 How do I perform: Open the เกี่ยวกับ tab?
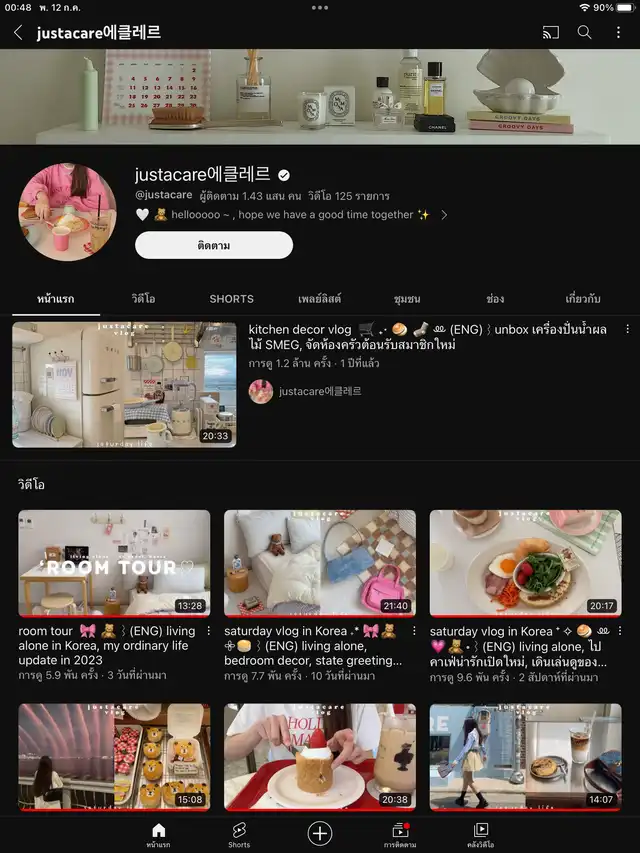click(583, 299)
